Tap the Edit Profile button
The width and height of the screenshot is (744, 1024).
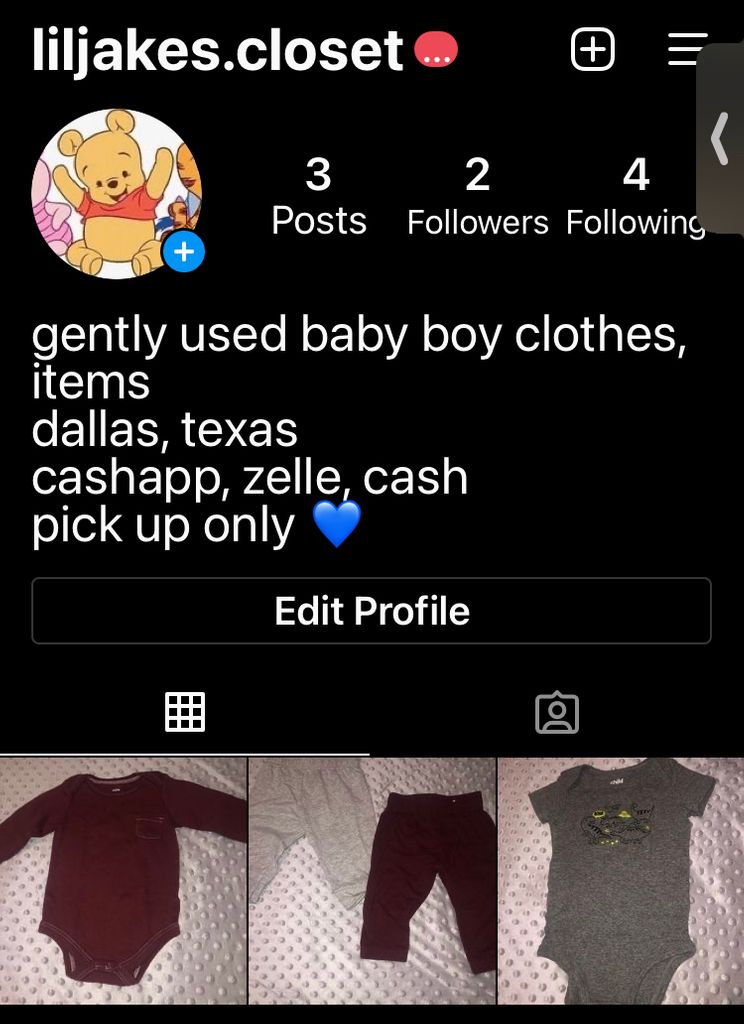[371, 611]
